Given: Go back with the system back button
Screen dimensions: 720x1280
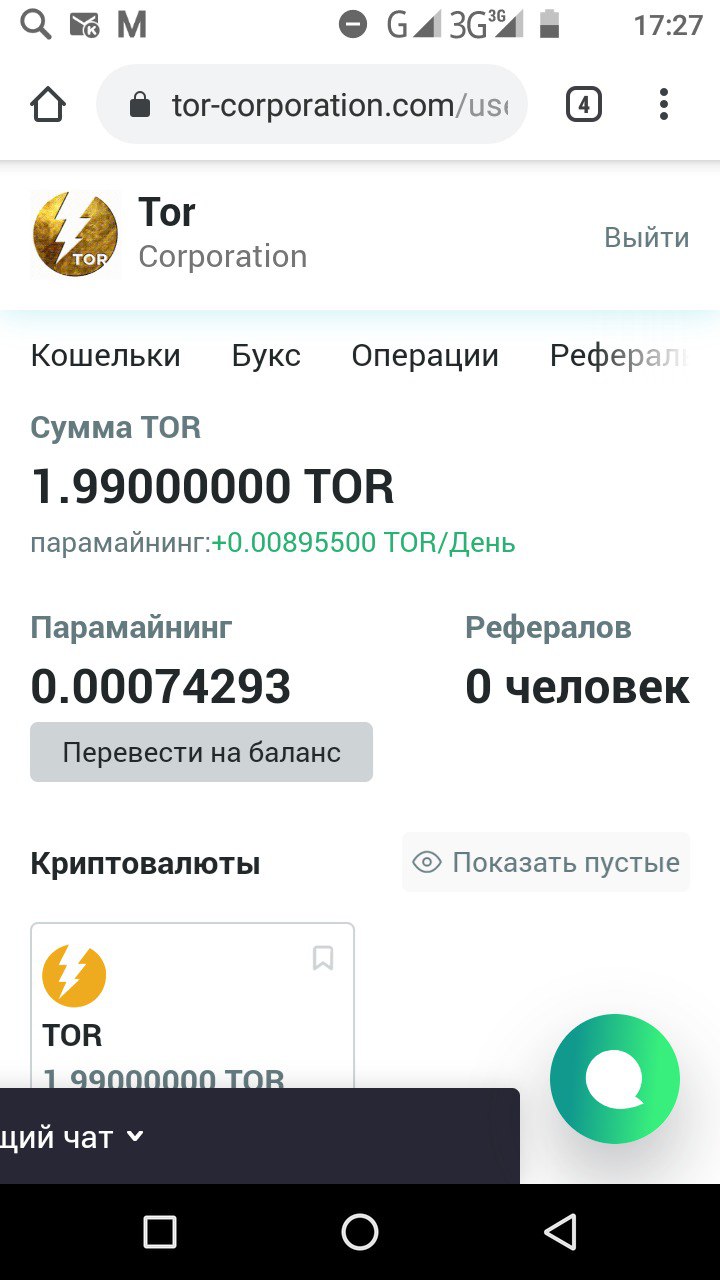Looking at the screenshot, I should (x=560, y=1232).
